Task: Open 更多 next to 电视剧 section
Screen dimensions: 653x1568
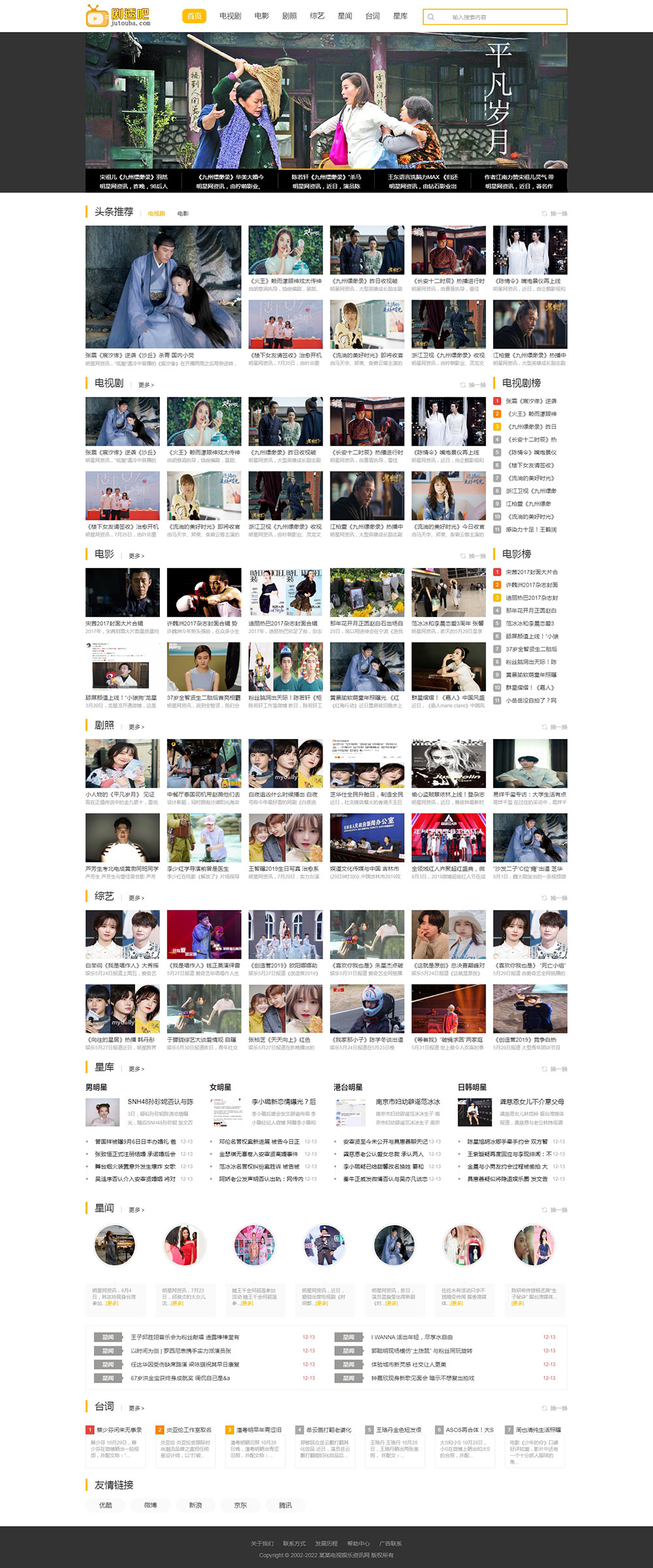Action: coord(146,385)
